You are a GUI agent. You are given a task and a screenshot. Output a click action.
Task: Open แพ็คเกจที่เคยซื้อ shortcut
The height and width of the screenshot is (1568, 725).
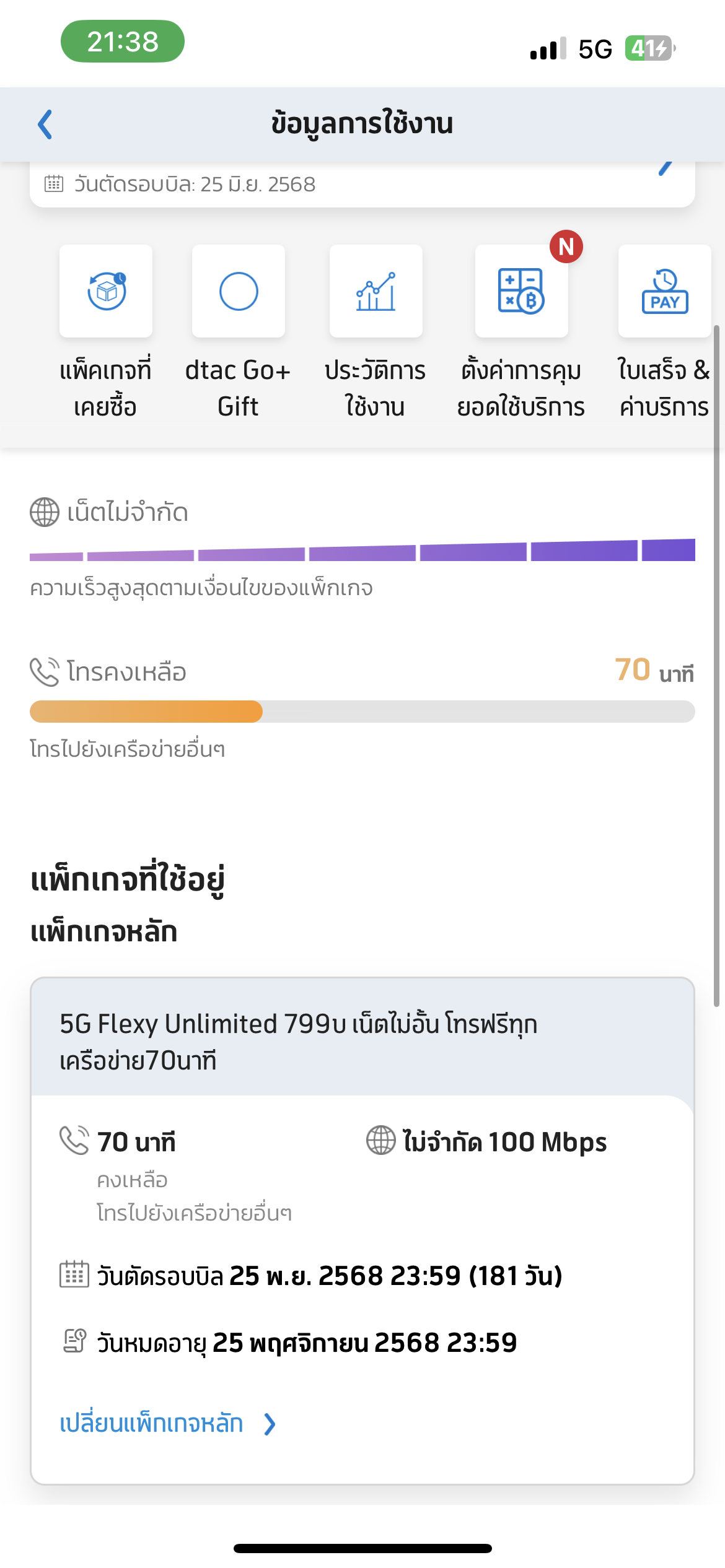[x=106, y=333]
